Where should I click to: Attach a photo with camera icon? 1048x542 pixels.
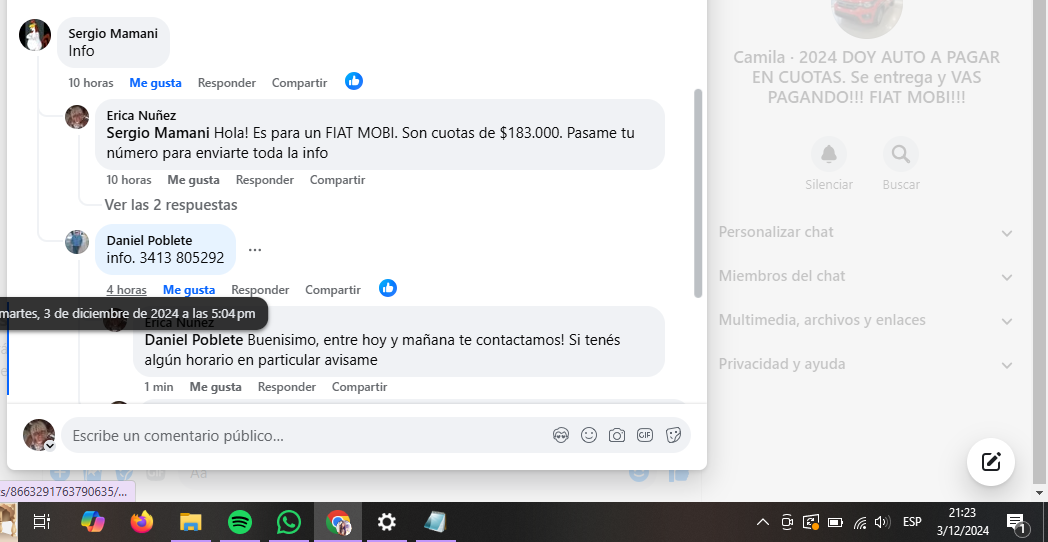point(617,435)
